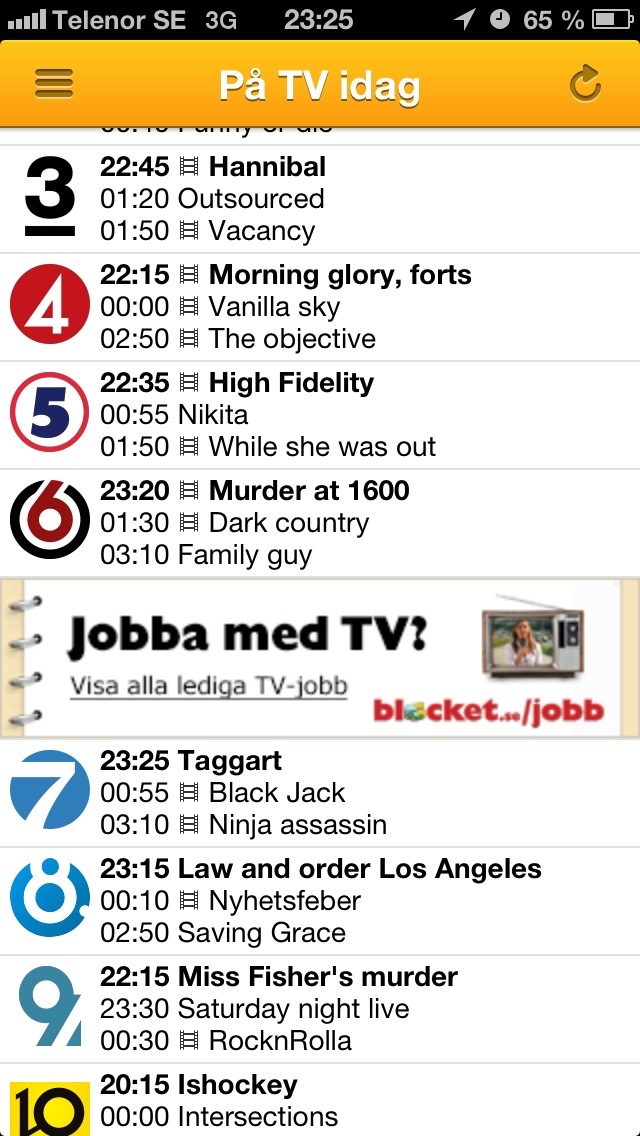View TV6 listings with Murder at 1600
This screenshot has width=640, height=1136.
pyautogui.click(x=320, y=523)
